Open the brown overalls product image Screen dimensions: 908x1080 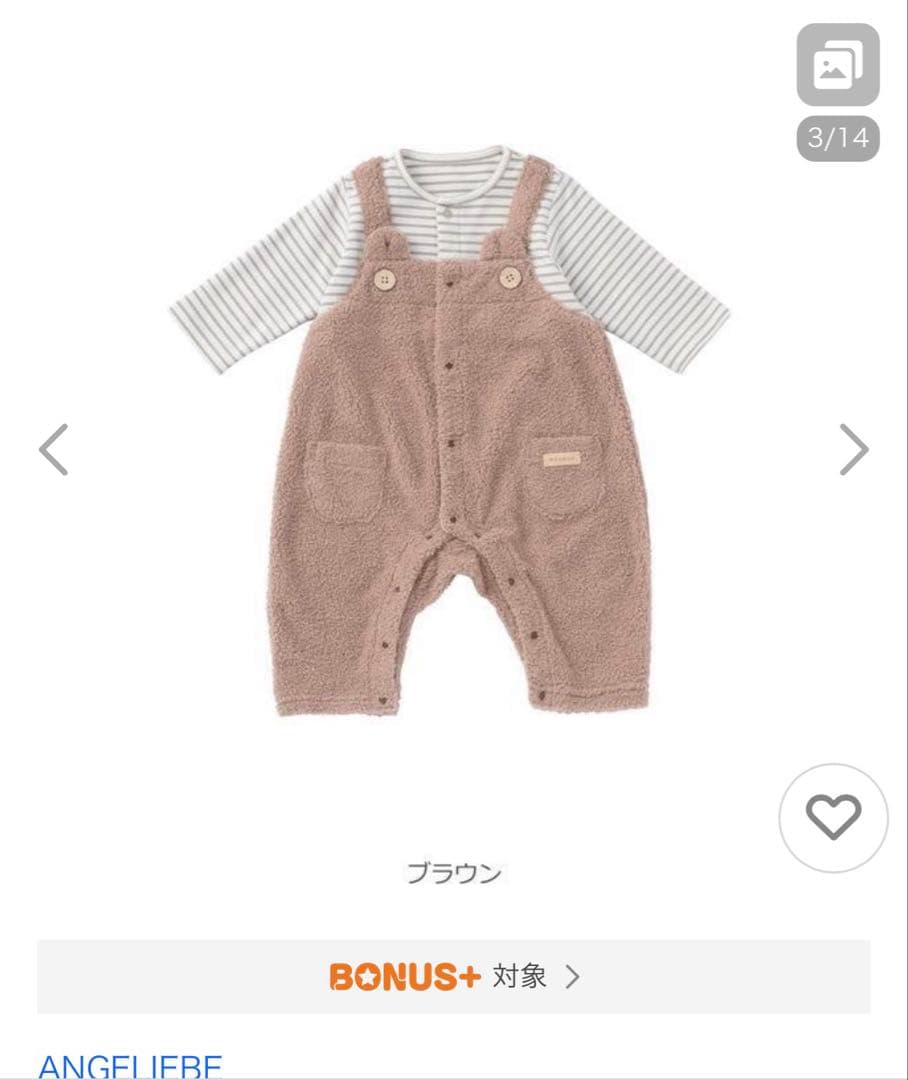pyautogui.click(x=455, y=430)
